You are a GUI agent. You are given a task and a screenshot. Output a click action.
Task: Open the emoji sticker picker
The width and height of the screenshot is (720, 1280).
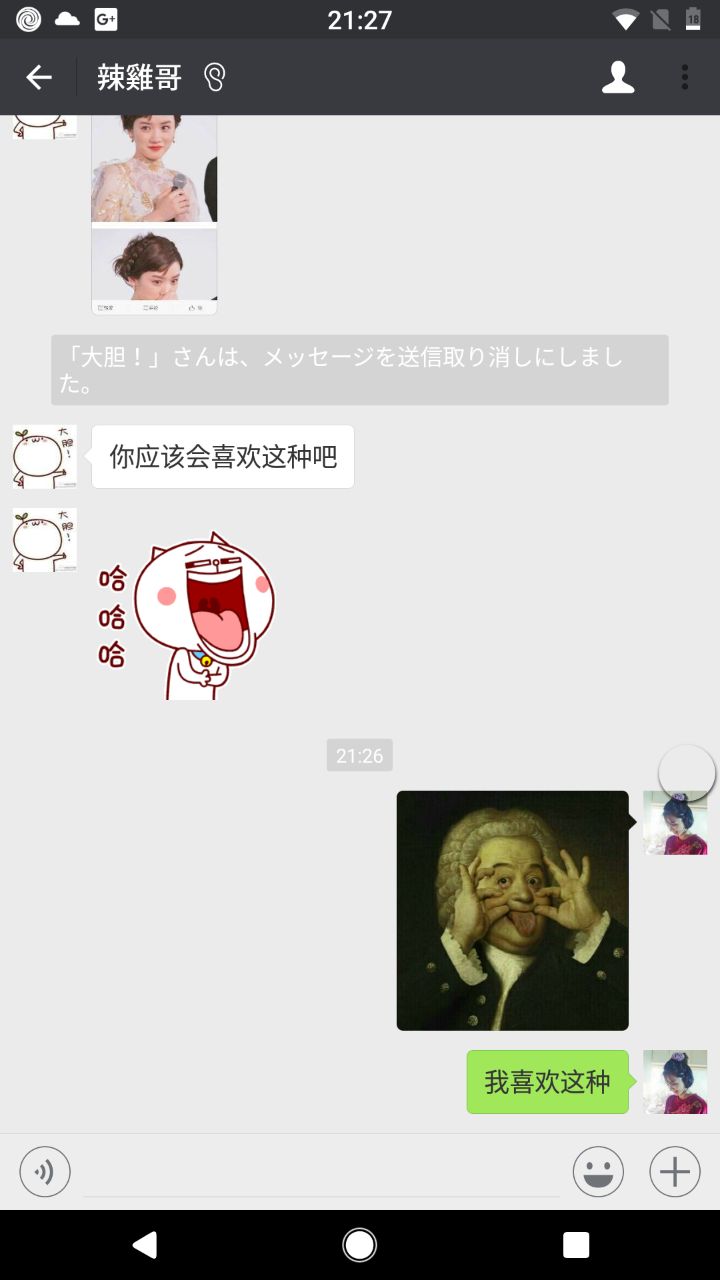(x=598, y=1171)
